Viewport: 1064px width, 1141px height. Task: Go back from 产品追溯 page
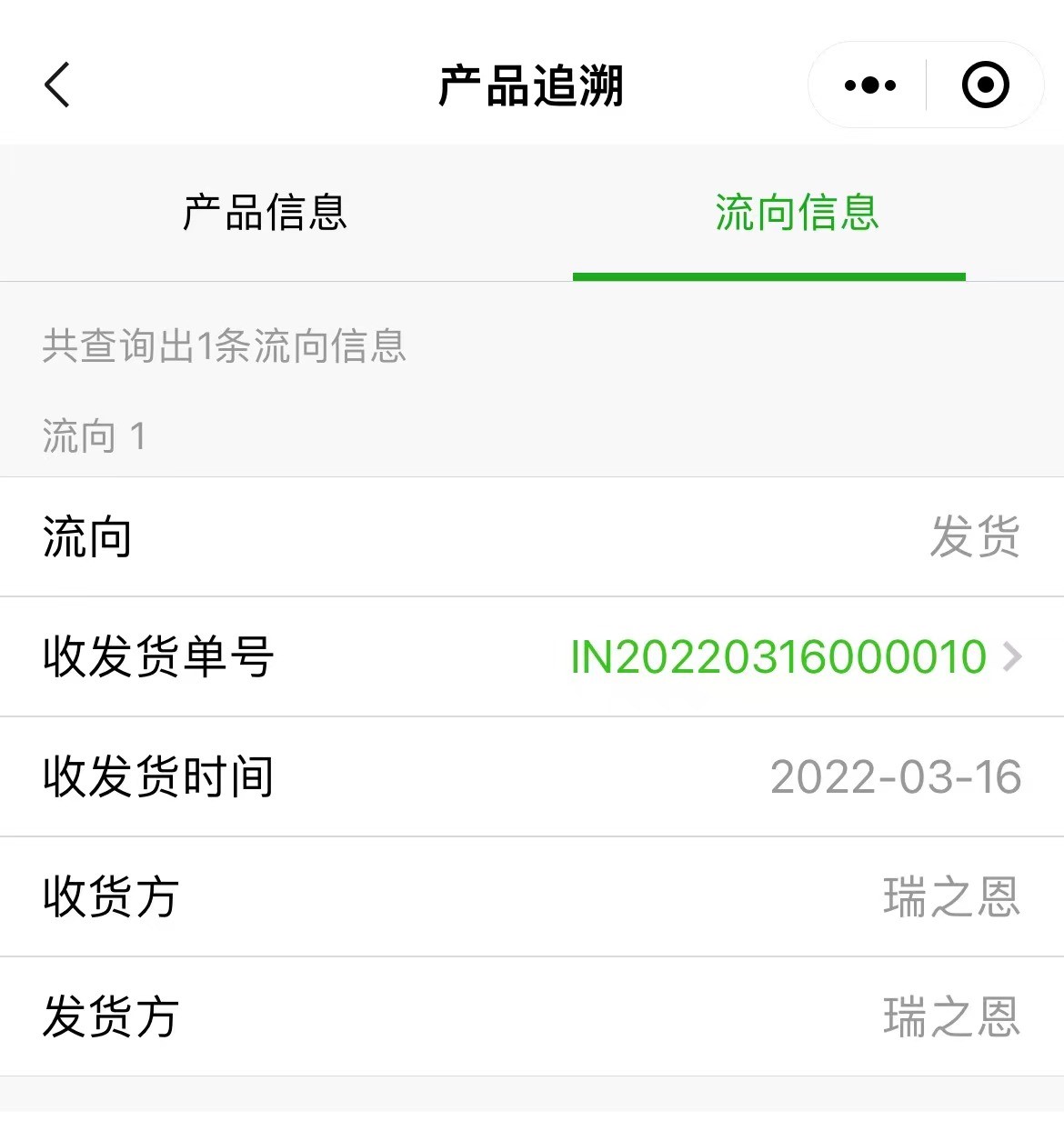click(57, 85)
